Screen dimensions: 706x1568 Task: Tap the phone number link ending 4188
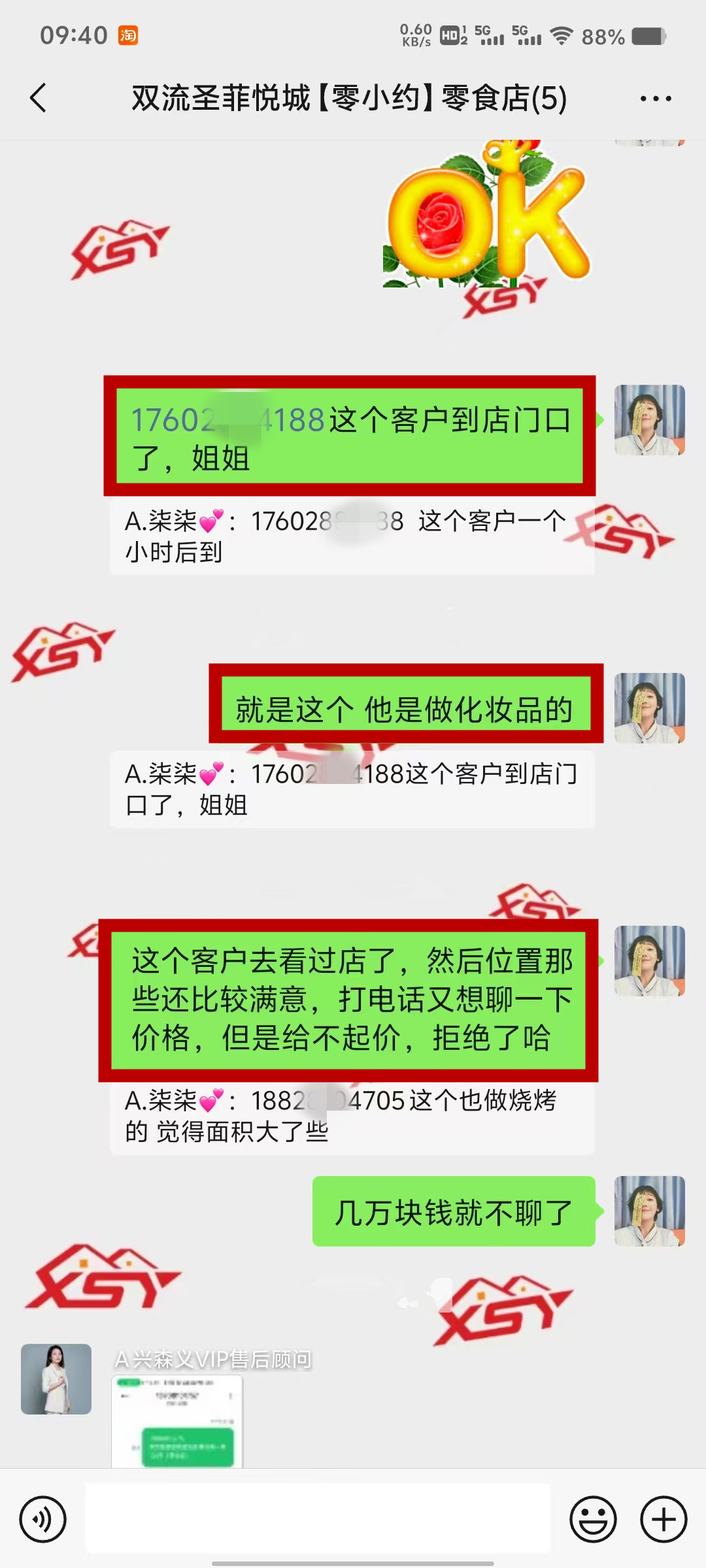[228, 420]
